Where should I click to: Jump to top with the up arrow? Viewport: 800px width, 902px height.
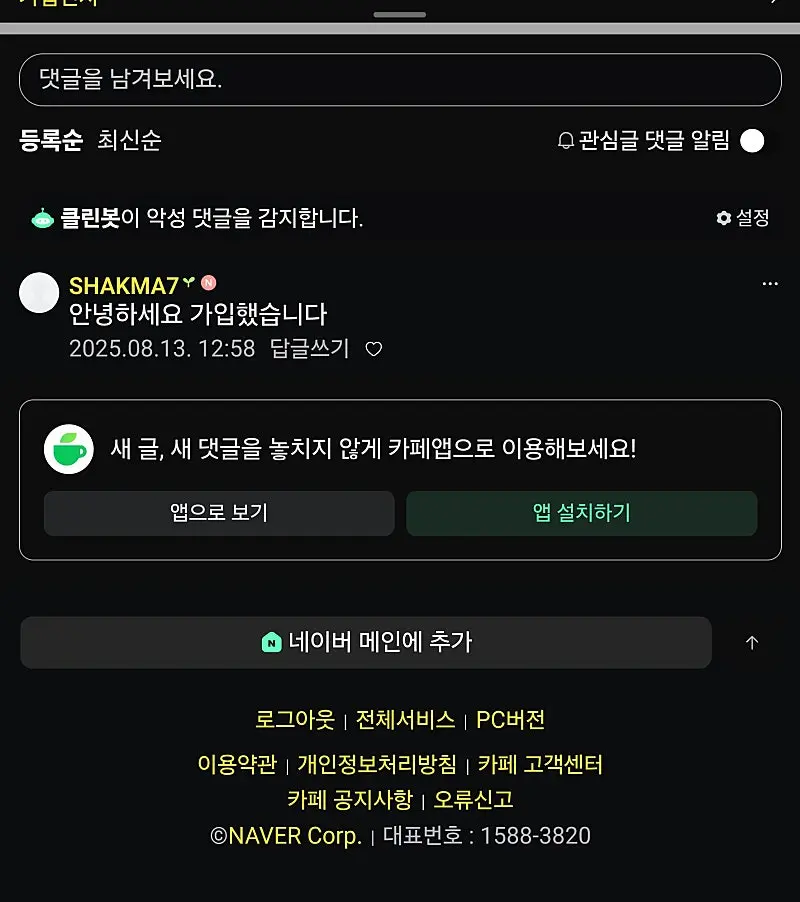pyautogui.click(x=752, y=643)
